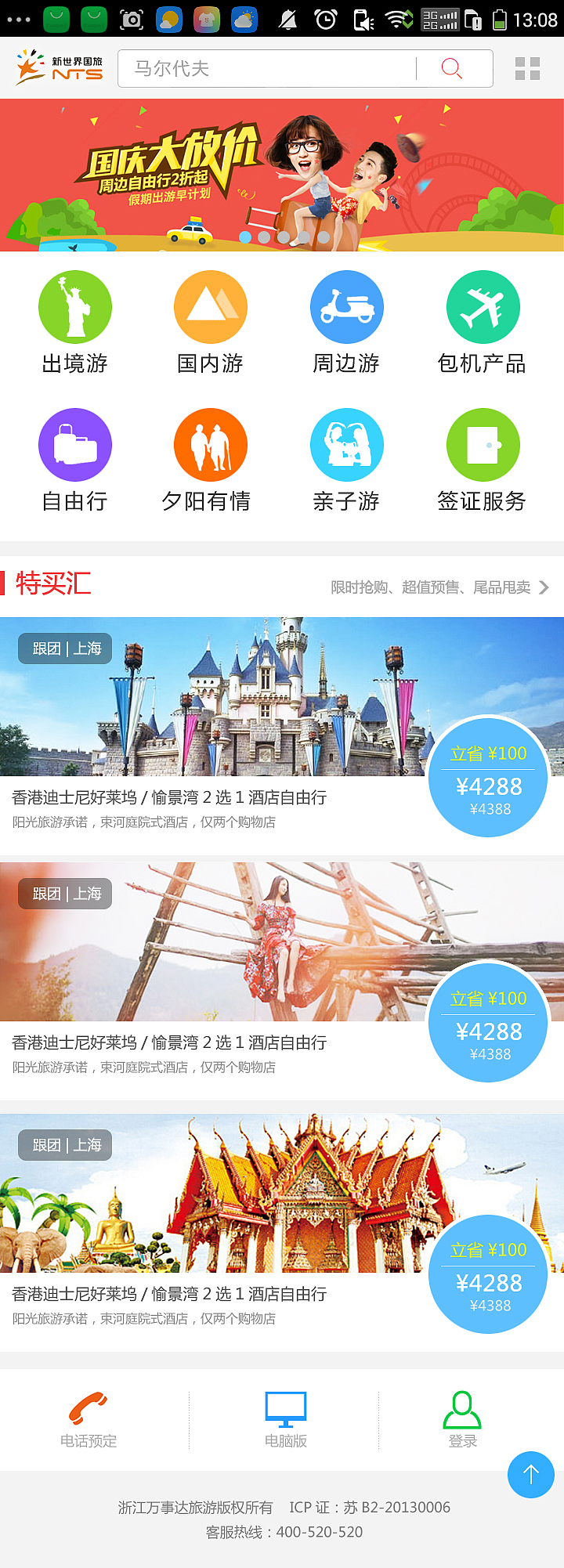Tap 登录 to log in
Image resolution: width=564 pixels, height=1568 pixels.
coord(462,1420)
